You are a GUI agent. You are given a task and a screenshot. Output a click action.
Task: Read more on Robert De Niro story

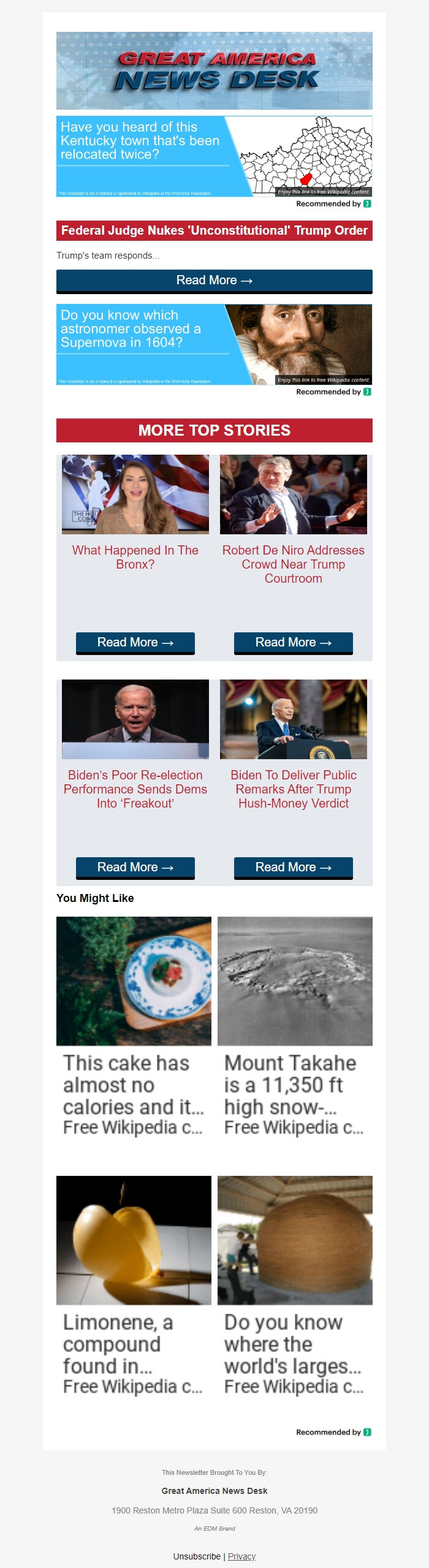[x=293, y=642]
